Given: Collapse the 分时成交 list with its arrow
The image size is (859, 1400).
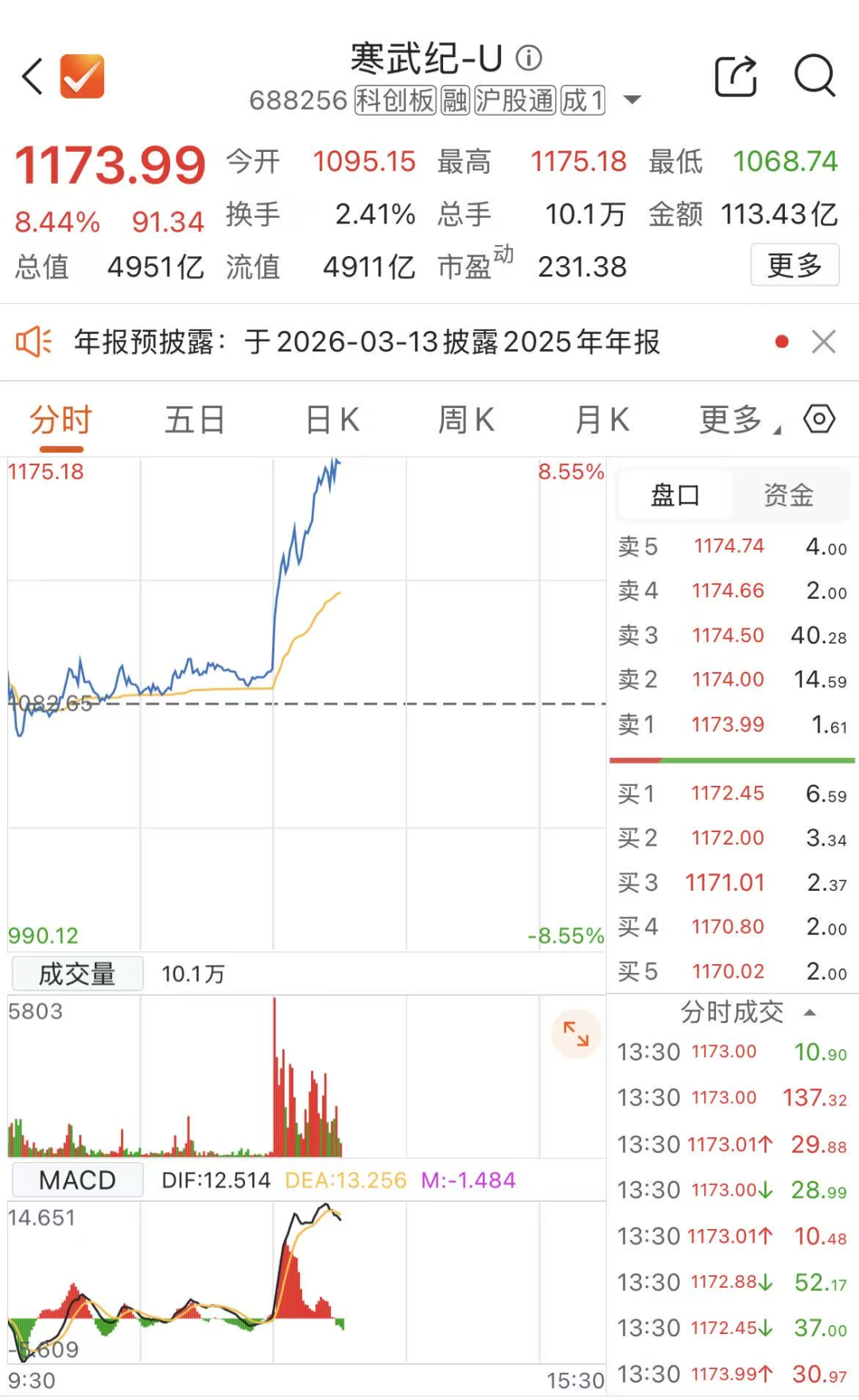Looking at the screenshot, I should click(x=810, y=1012).
